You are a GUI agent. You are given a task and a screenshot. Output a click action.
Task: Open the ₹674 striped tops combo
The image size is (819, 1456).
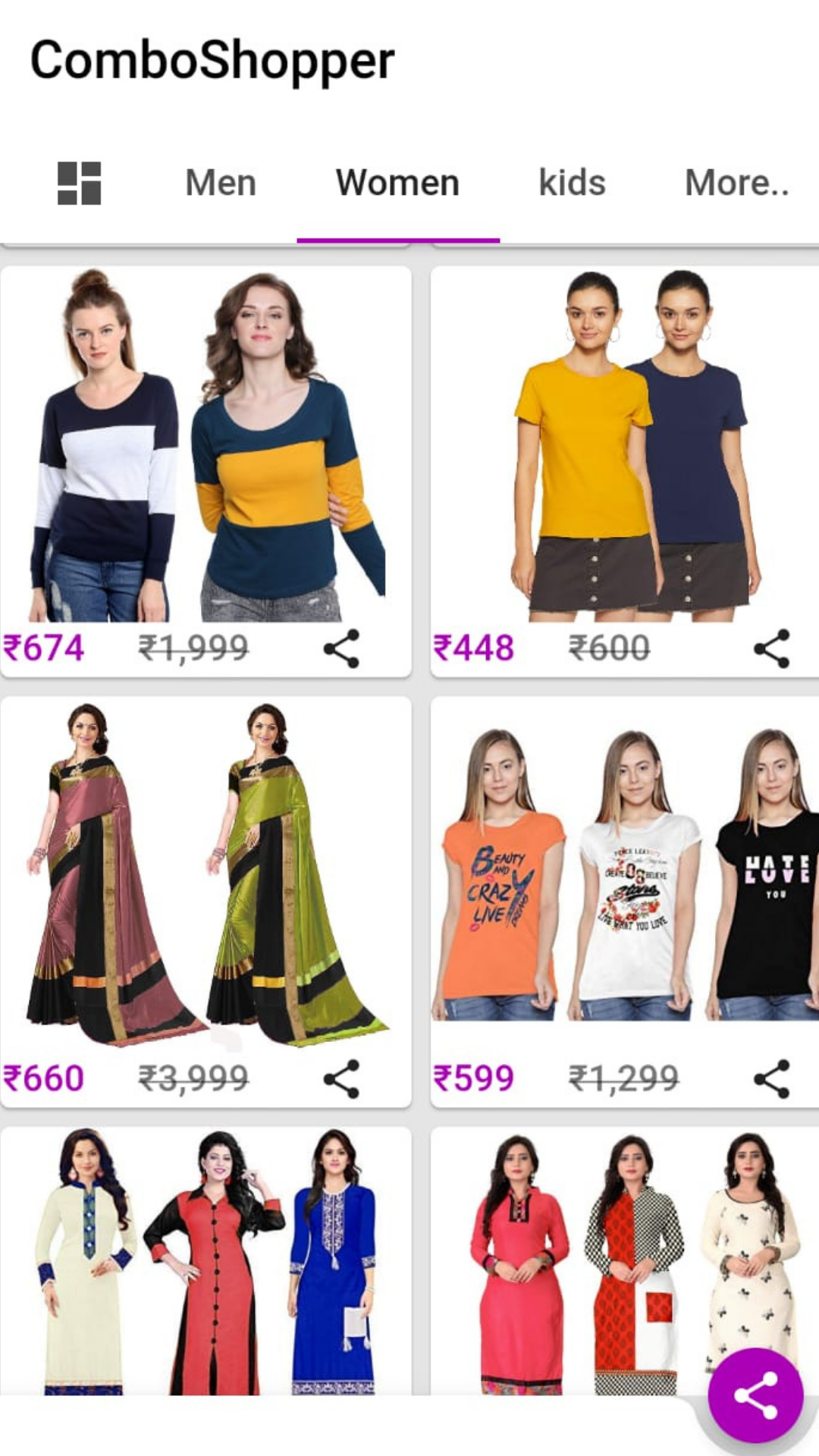[206, 447]
